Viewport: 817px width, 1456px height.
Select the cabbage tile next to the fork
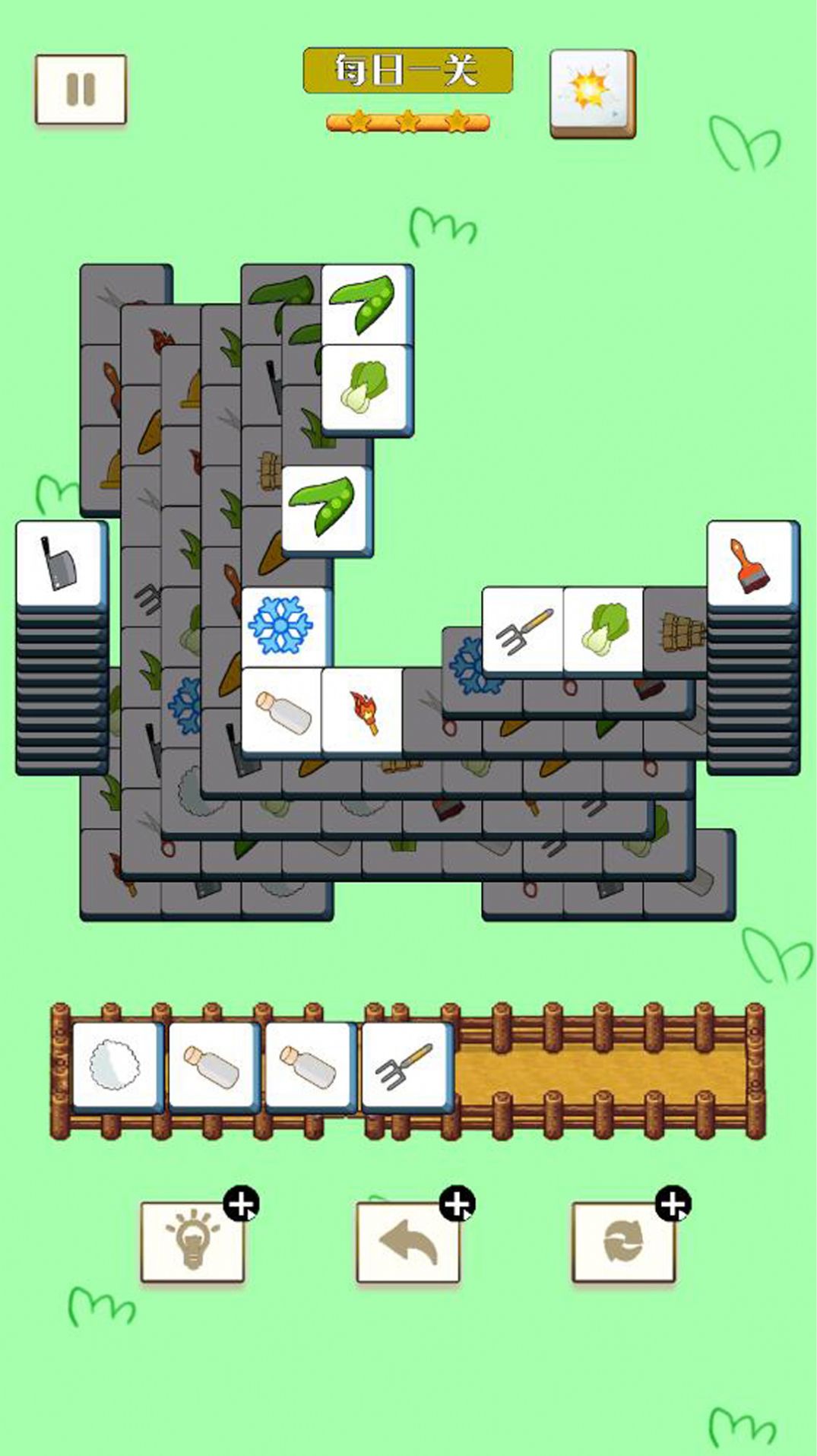click(604, 630)
